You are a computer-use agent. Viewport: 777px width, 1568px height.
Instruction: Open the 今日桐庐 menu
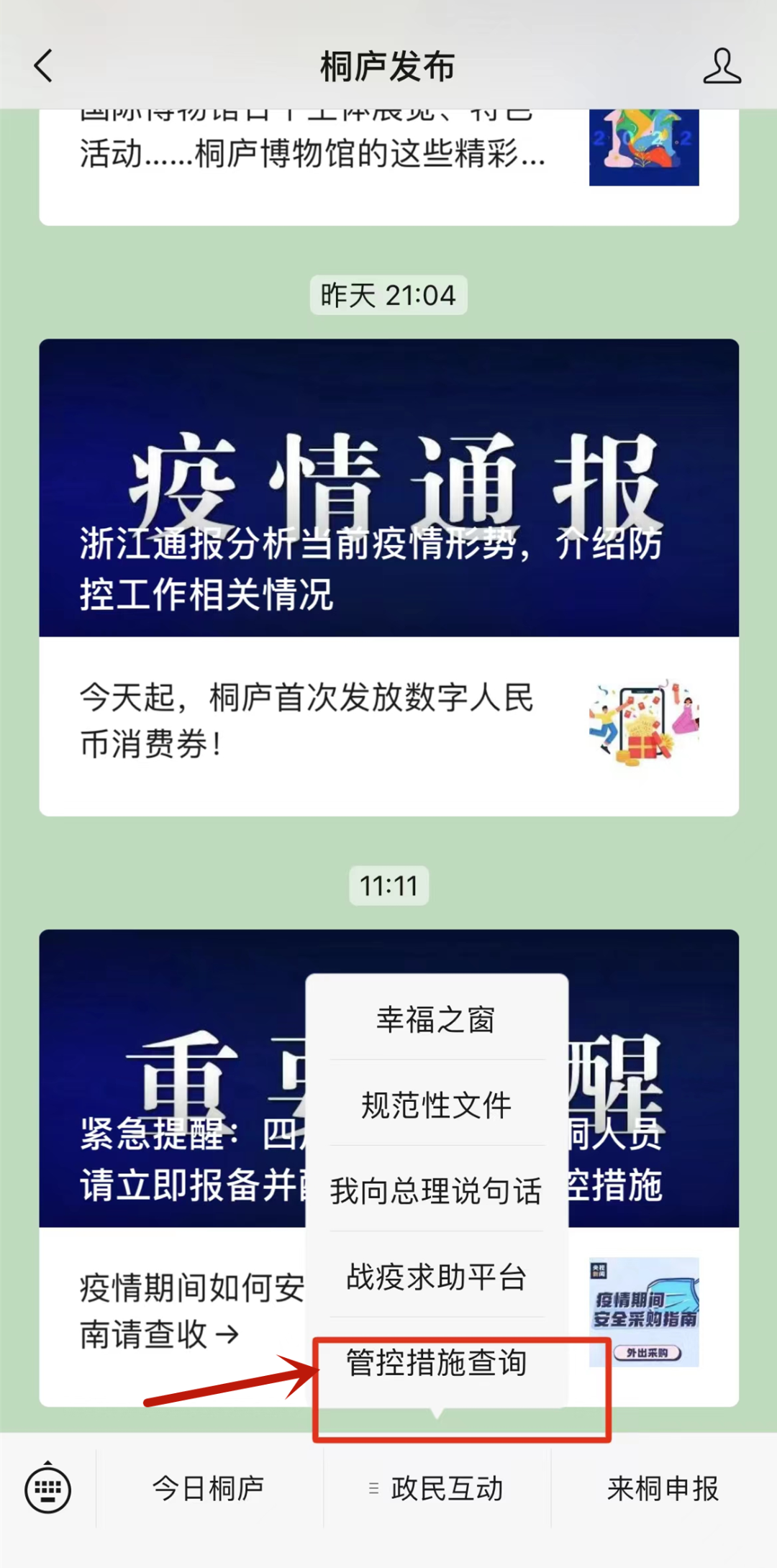pyautogui.click(x=209, y=1488)
